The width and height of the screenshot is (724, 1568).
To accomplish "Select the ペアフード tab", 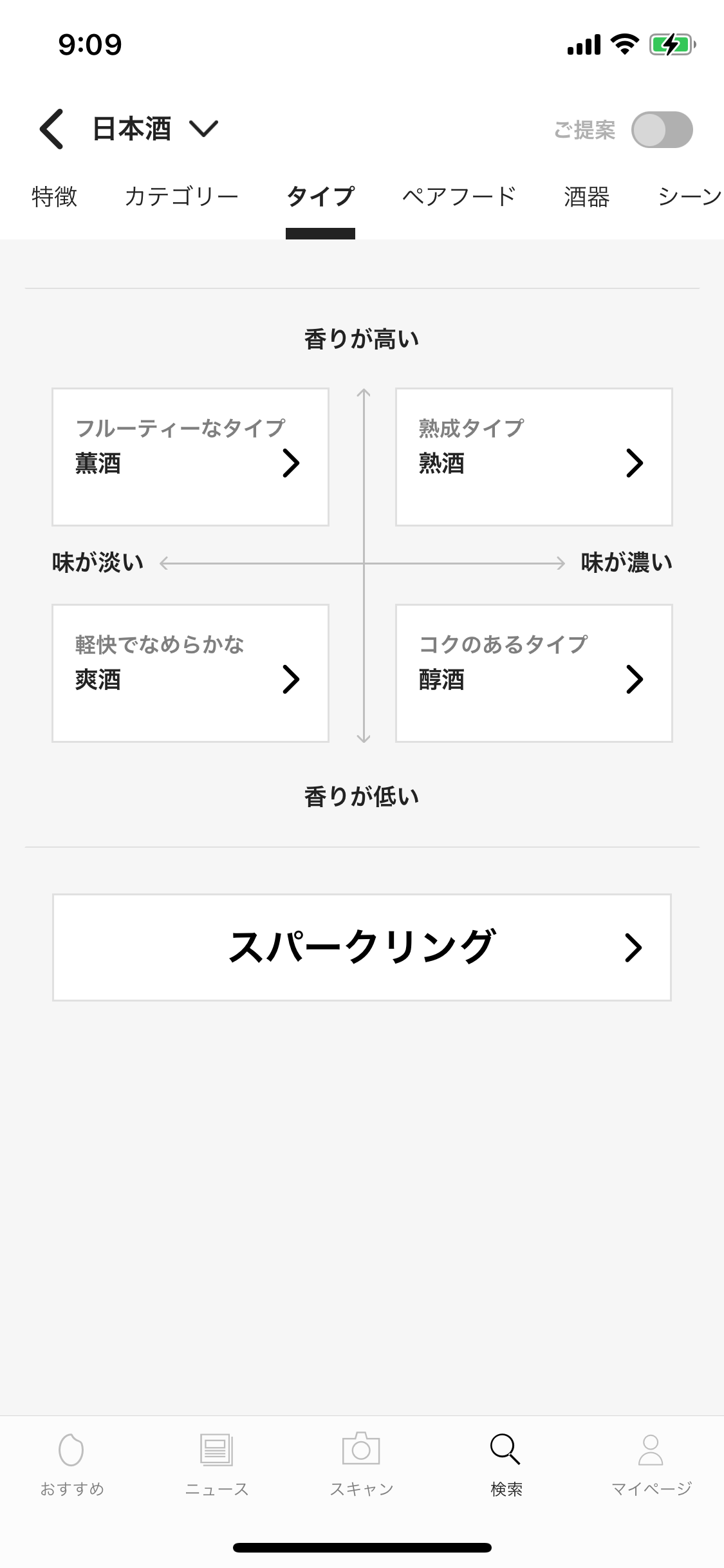I will point(459,196).
